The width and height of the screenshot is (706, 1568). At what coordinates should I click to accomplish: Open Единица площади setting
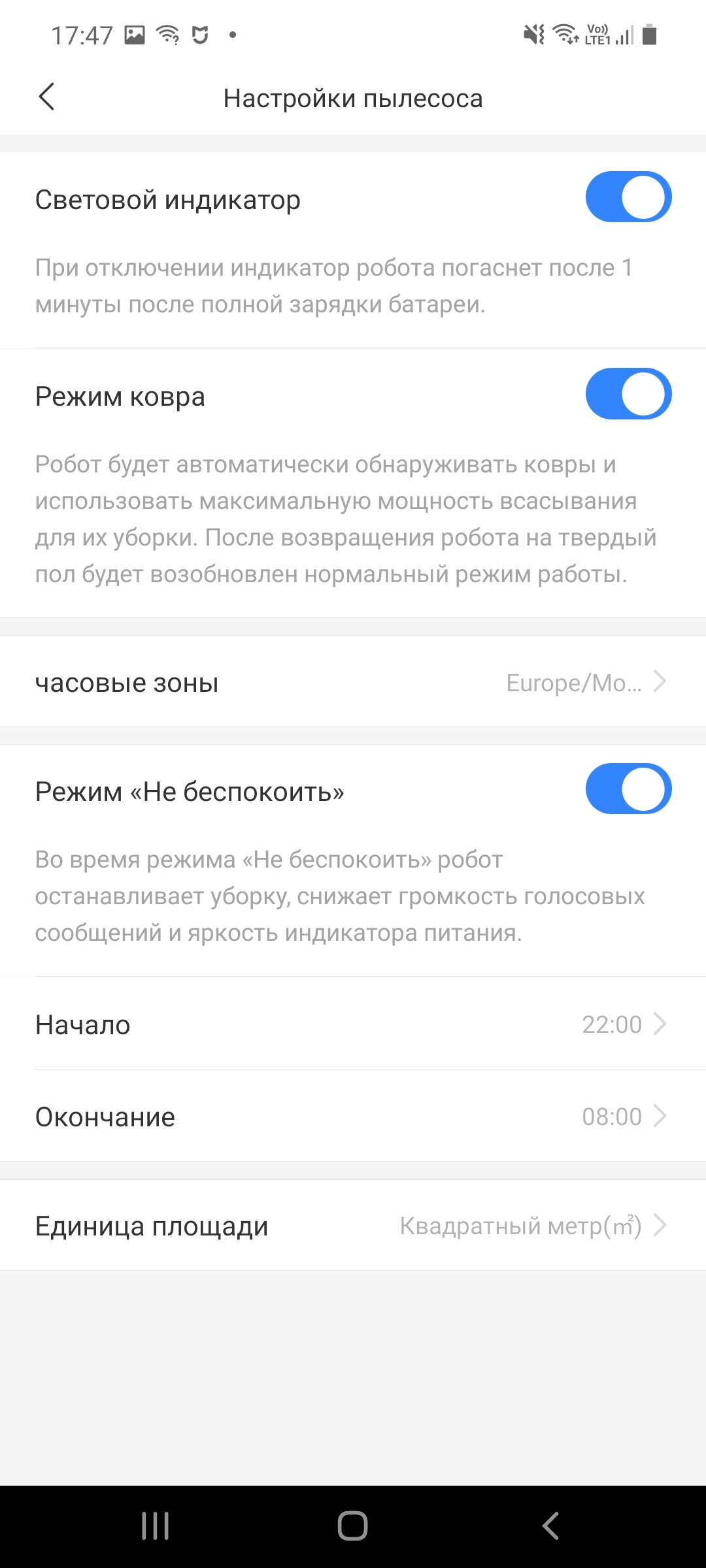pos(353,1225)
